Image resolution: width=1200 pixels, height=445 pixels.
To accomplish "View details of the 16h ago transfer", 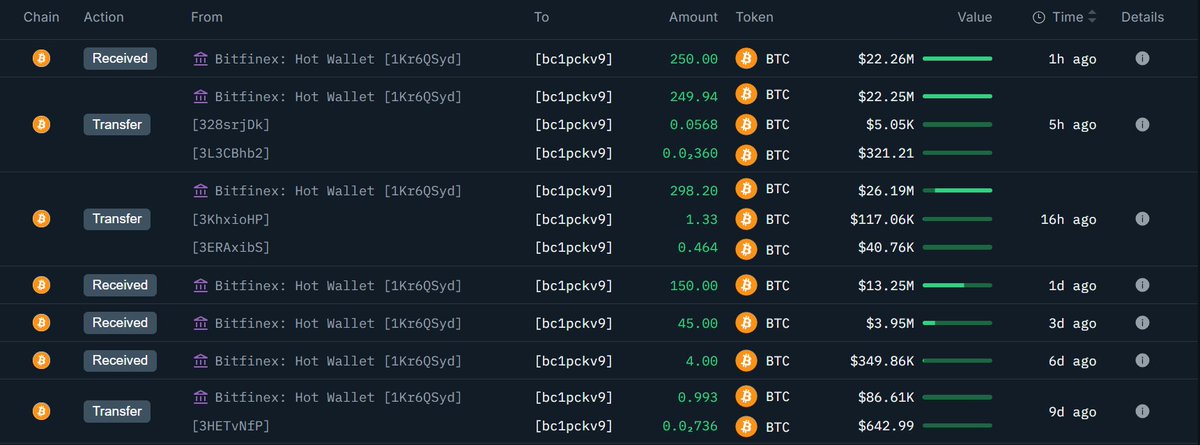I will point(1142,219).
